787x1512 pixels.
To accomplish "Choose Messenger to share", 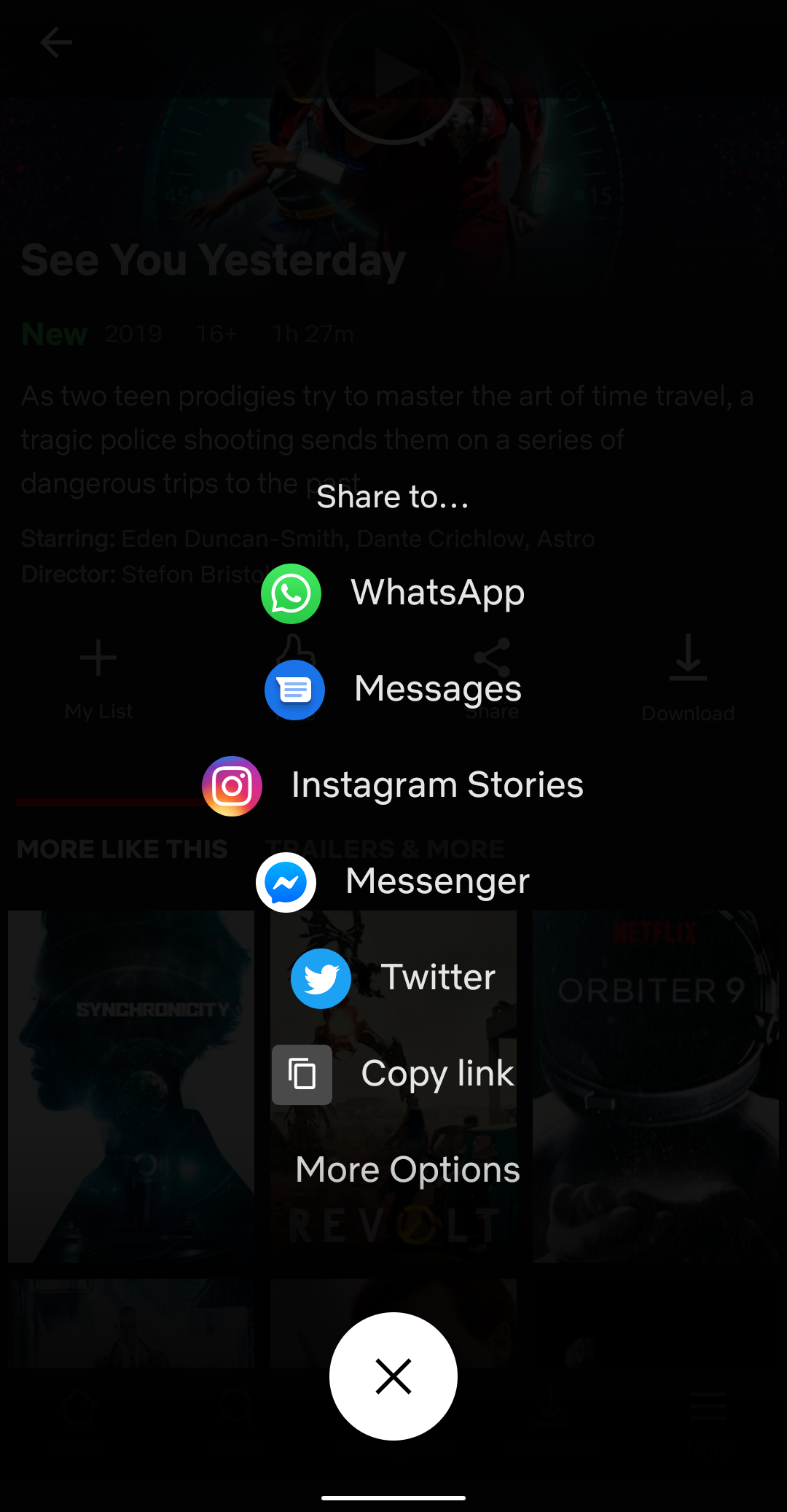I will [393, 882].
